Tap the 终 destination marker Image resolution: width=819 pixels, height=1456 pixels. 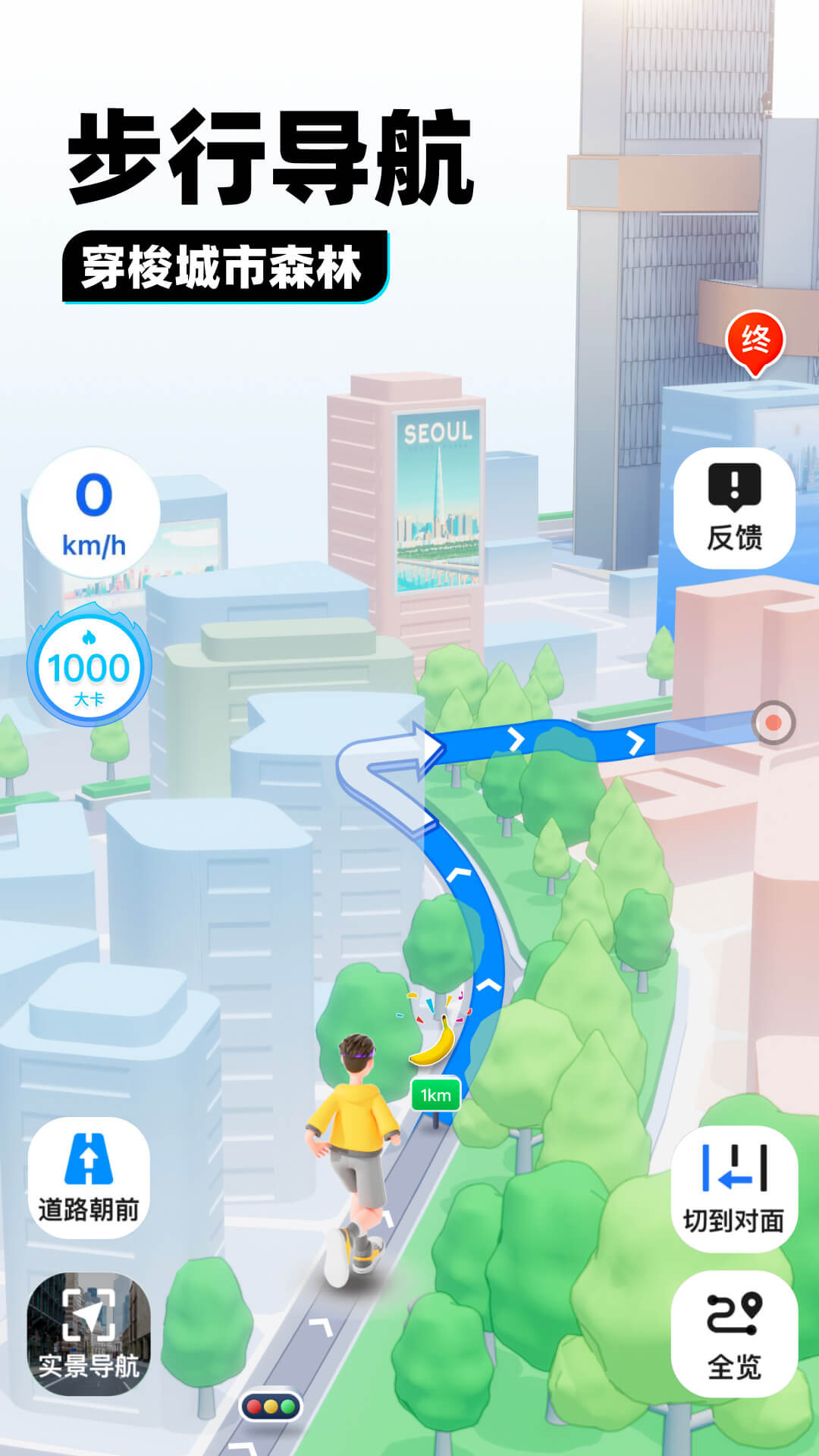point(755,343)
